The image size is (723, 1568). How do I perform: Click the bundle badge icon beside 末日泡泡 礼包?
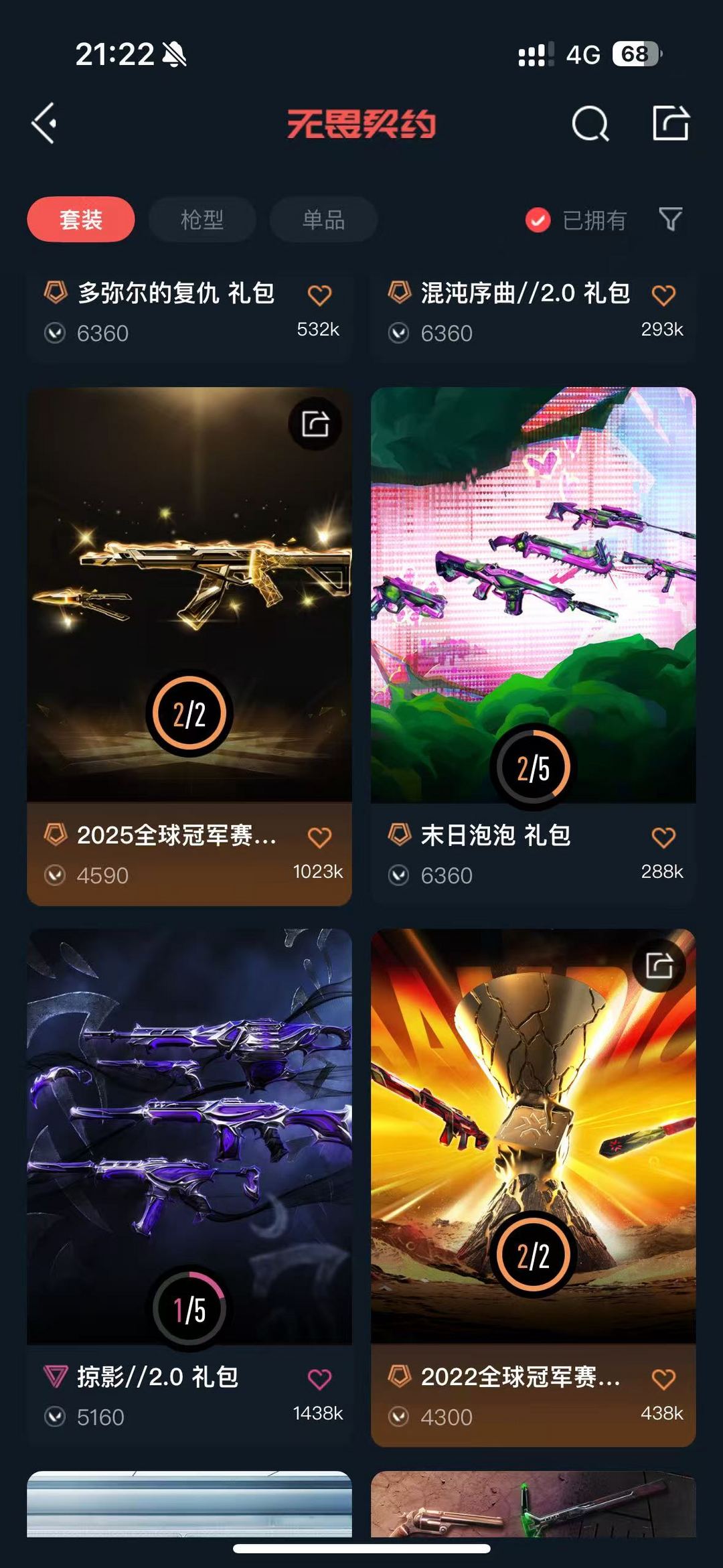(x=398, y=836)
